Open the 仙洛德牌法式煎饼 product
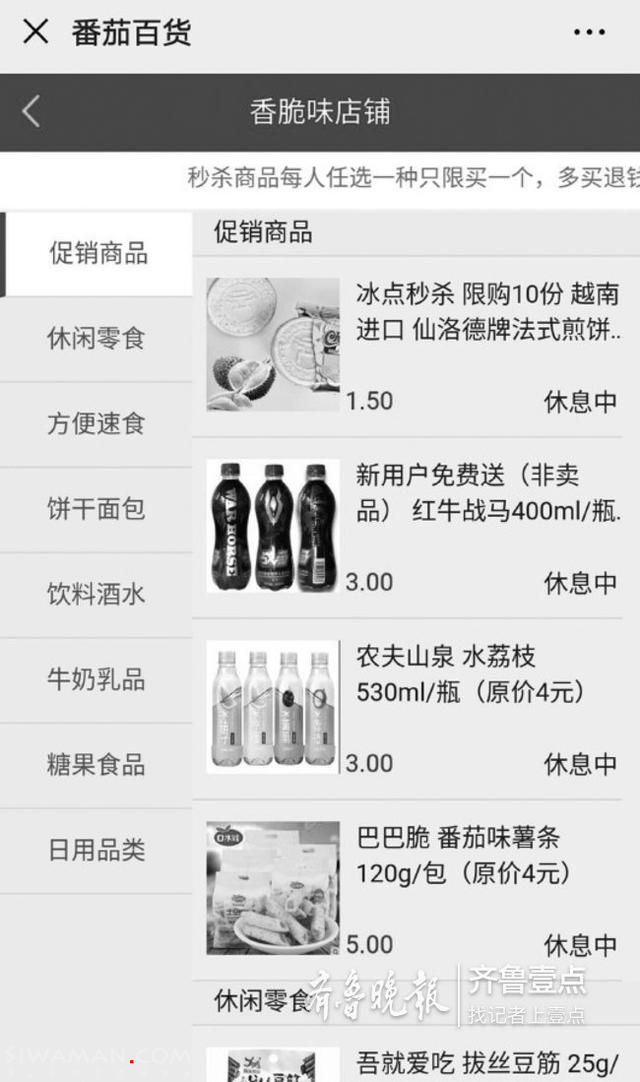This screenshot has height=1082, width=640. 487,312
